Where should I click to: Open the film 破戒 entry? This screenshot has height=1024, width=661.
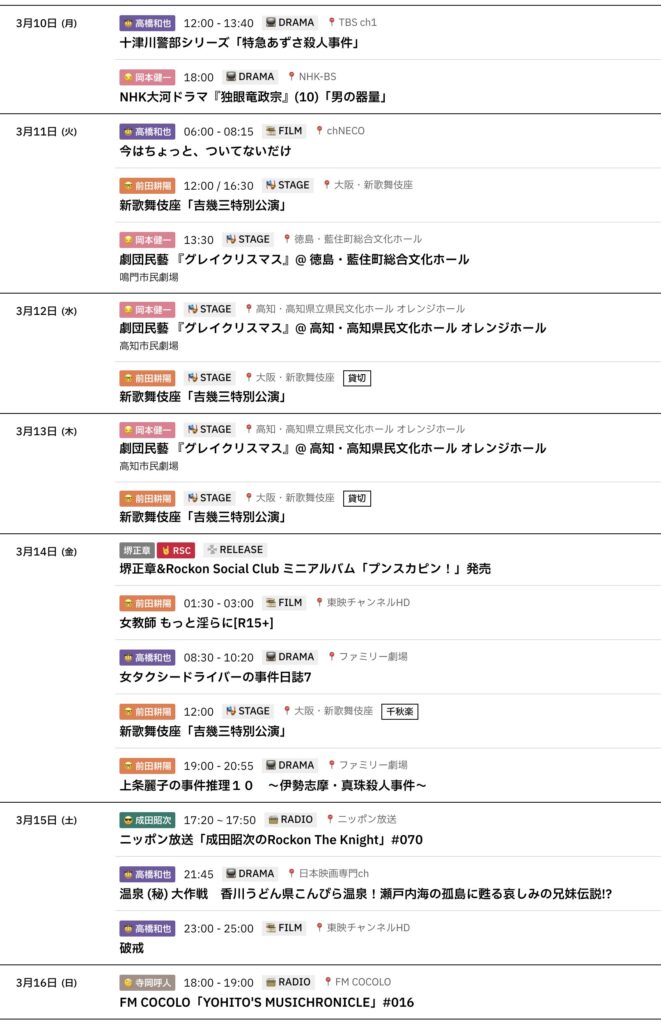click(x=133, y=947)
